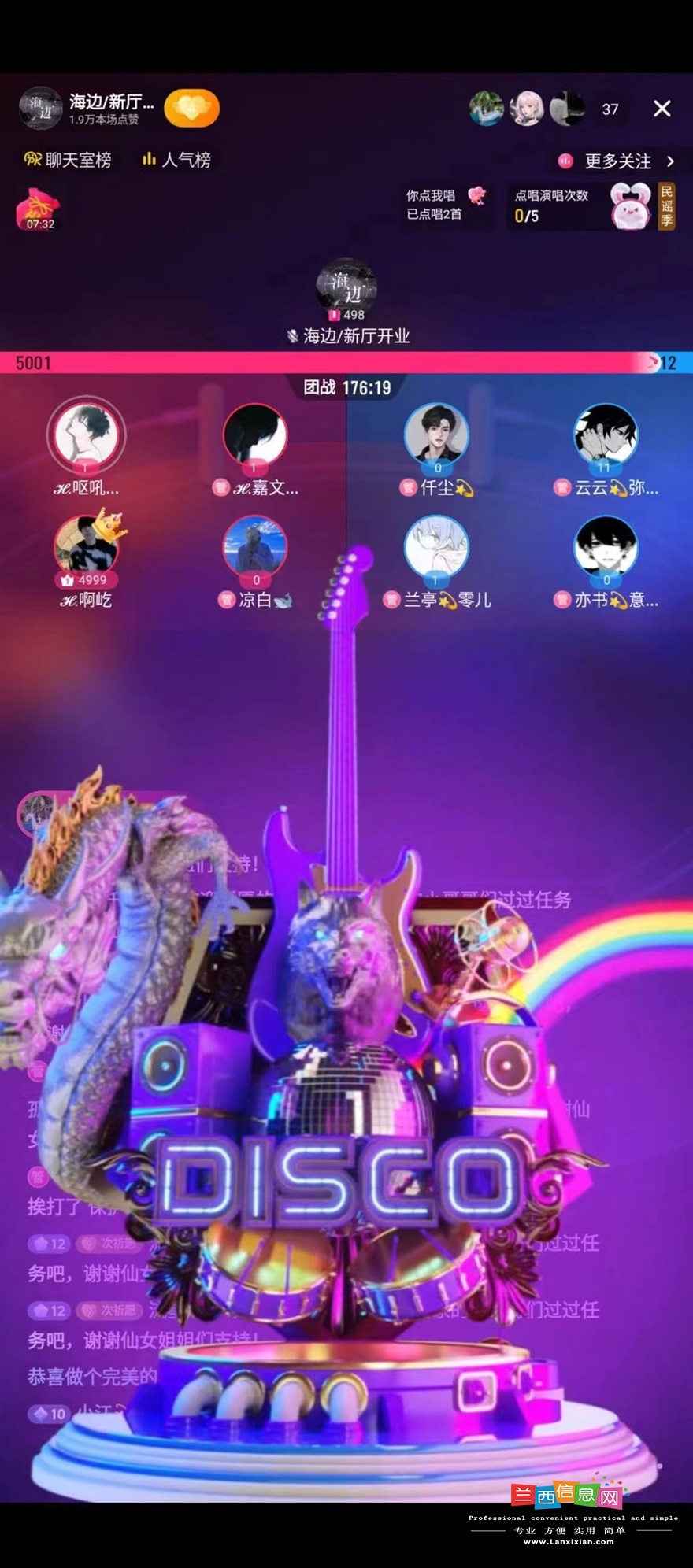Open the 聊天室榜 ranking

[68, 160]
